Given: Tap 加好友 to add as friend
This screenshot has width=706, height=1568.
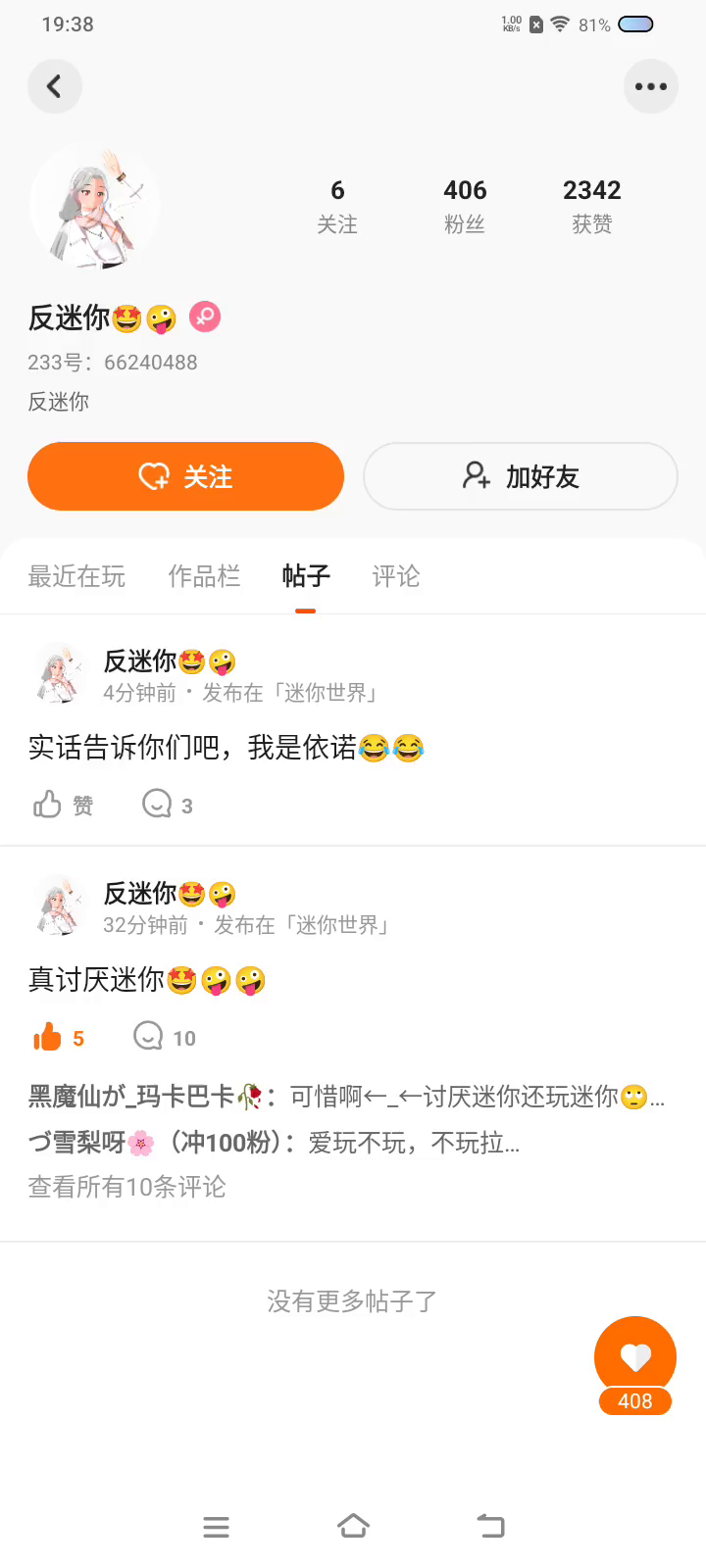Looking at the screenshot, I should (521, 476).
